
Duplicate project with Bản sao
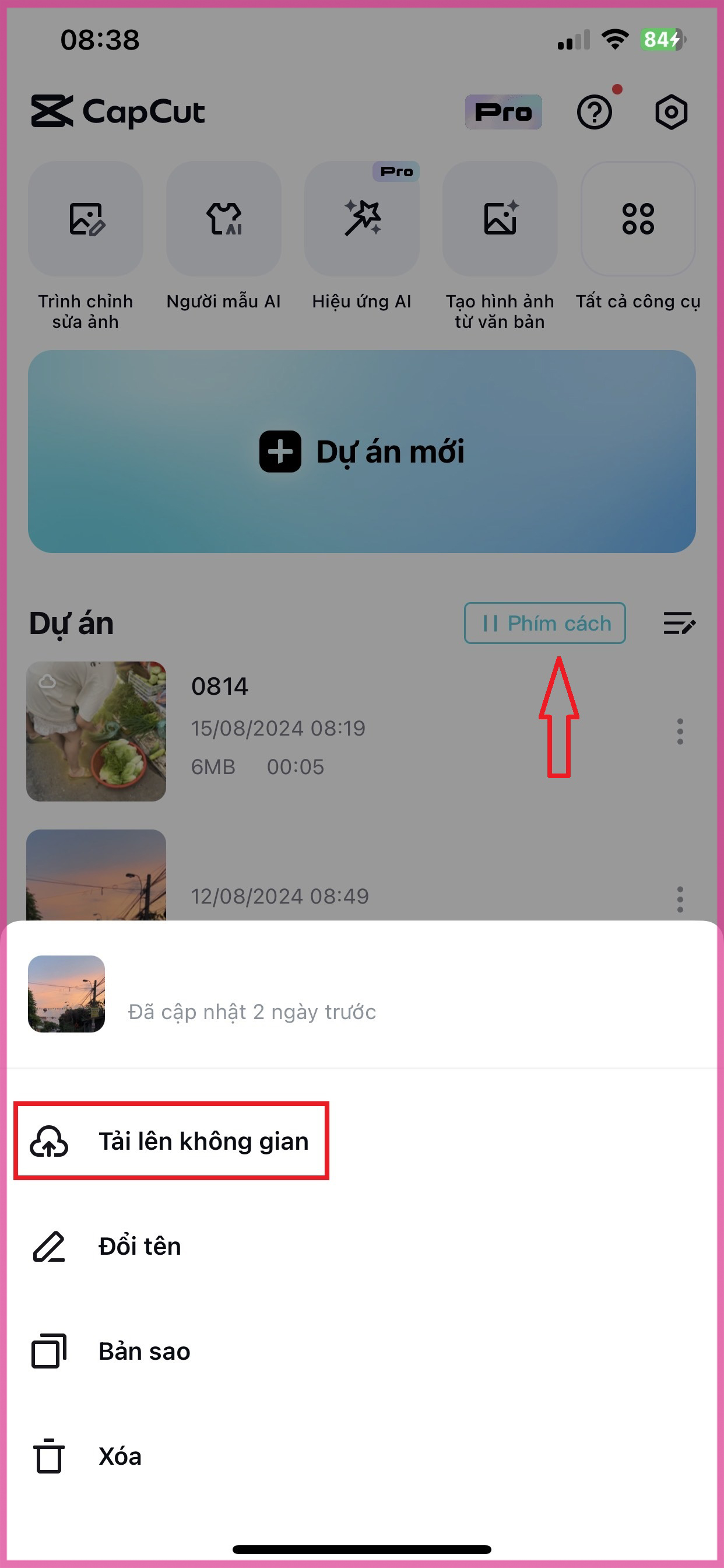tap(143, 1352)
